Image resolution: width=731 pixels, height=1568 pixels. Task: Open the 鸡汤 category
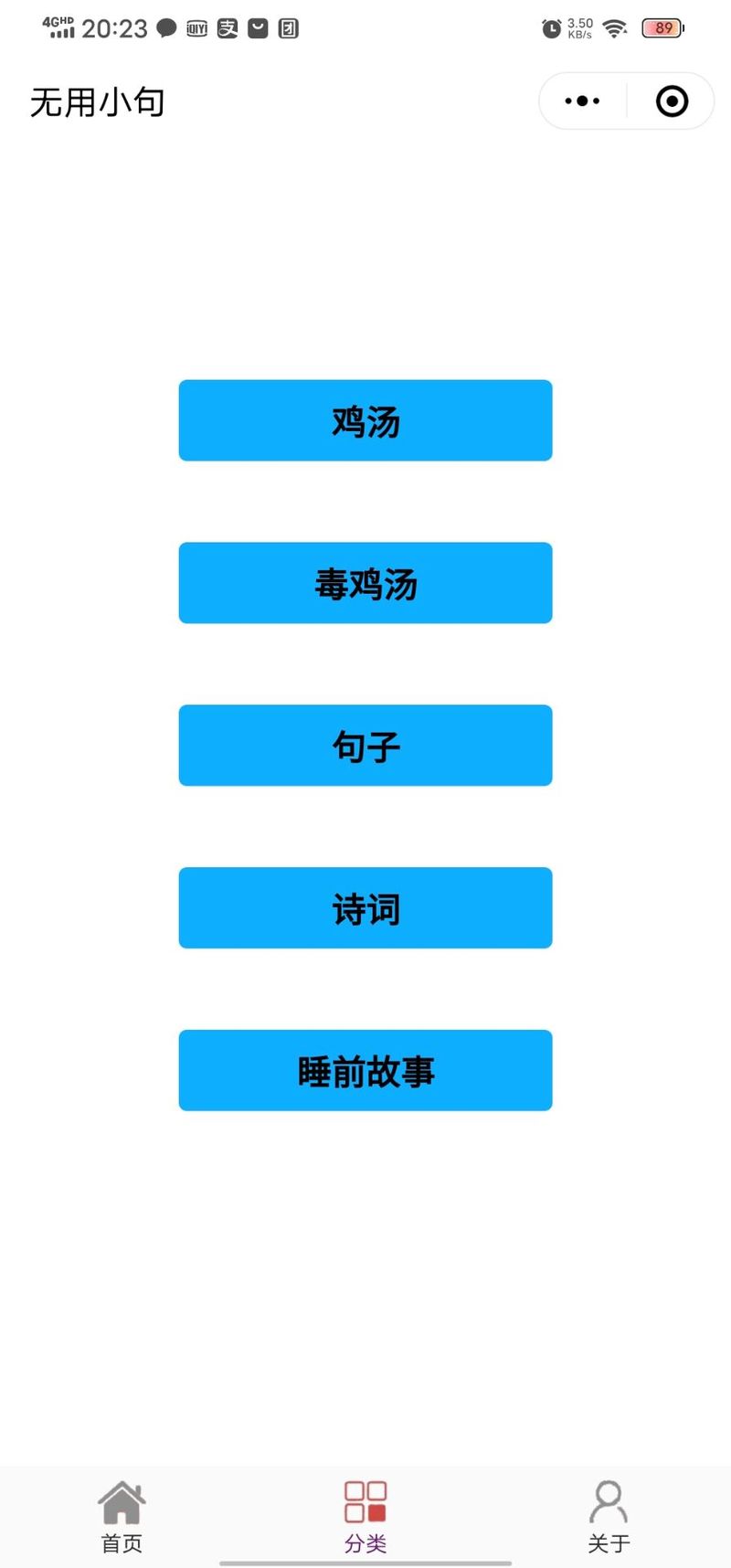click(x=365, y=420)
